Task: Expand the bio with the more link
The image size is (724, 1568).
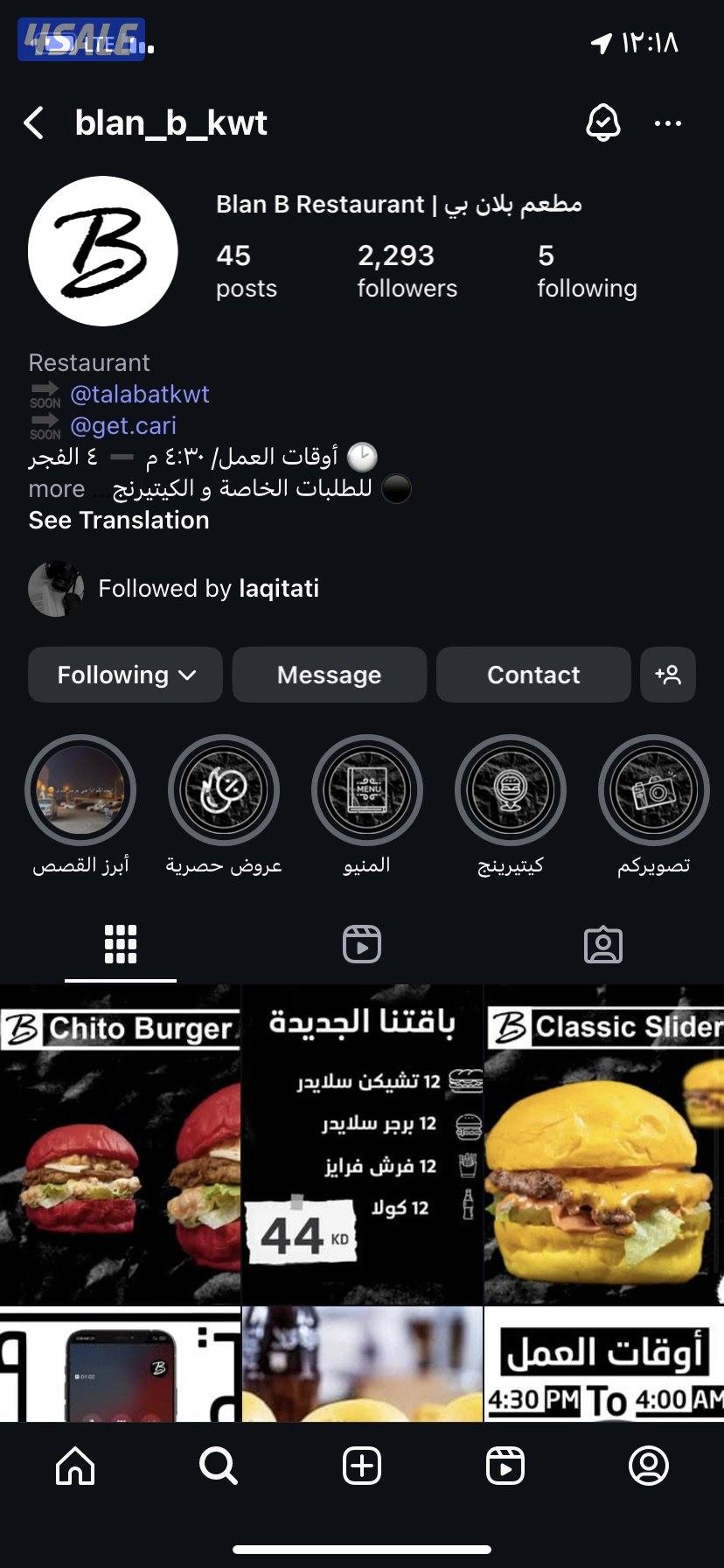Action: coord(58,488)
